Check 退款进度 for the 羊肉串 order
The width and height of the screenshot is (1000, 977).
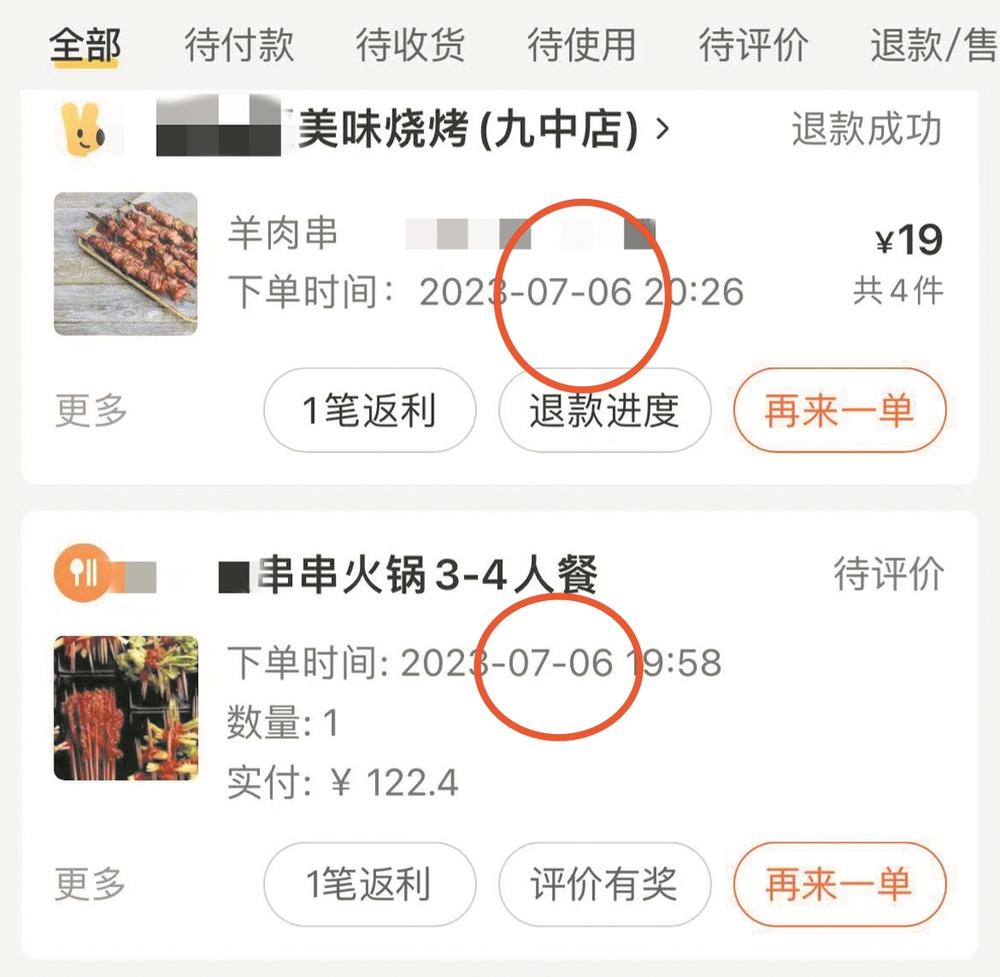point(604,410)
